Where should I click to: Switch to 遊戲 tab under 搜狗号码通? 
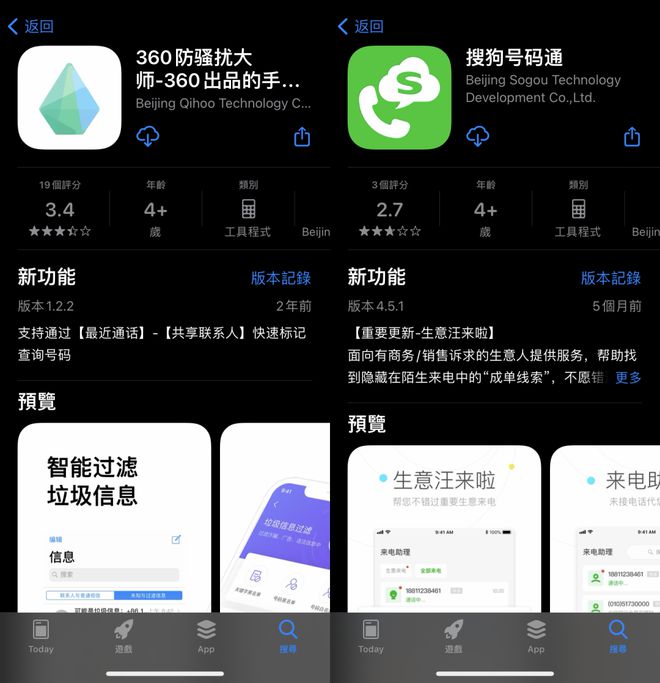[x=453, y=636]
